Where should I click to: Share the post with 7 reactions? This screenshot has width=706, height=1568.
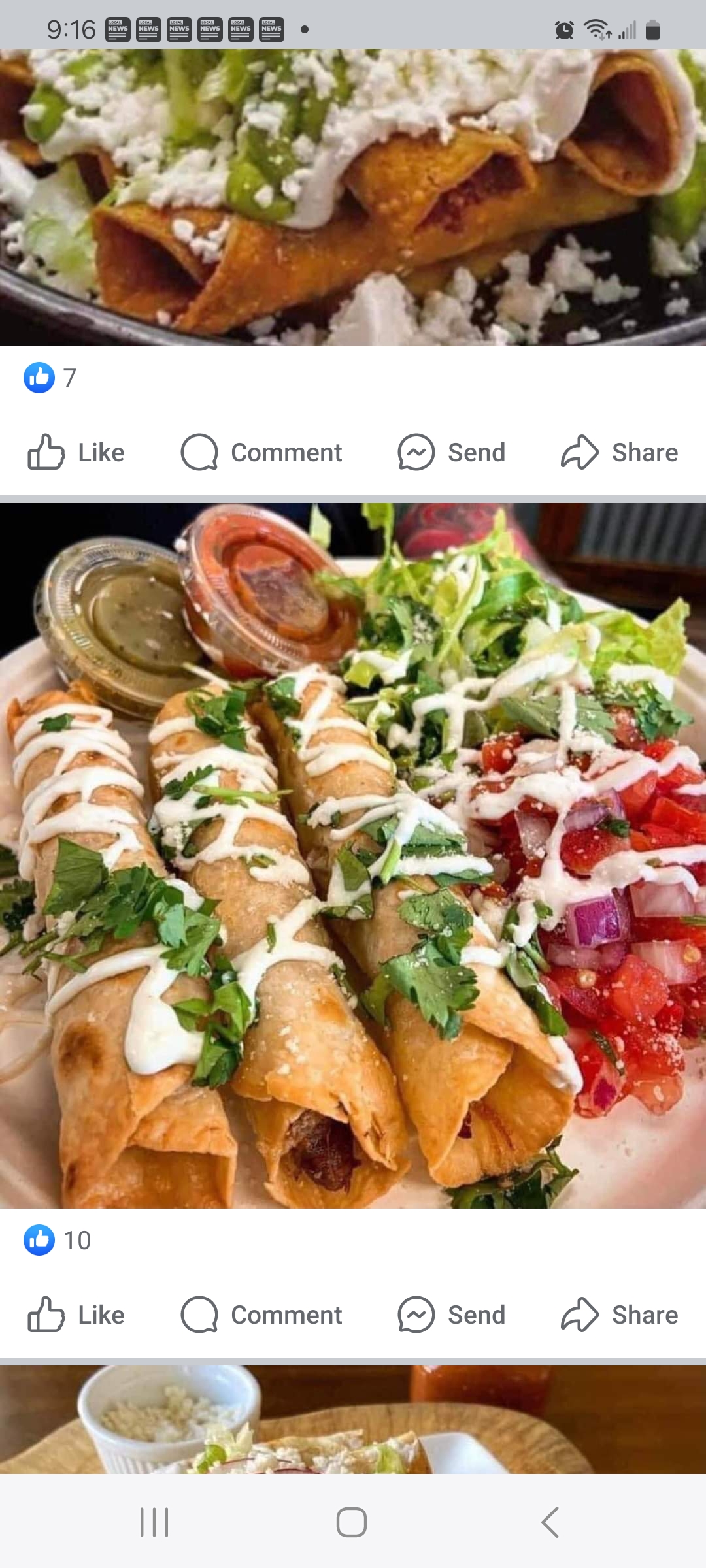pos(619,452)
